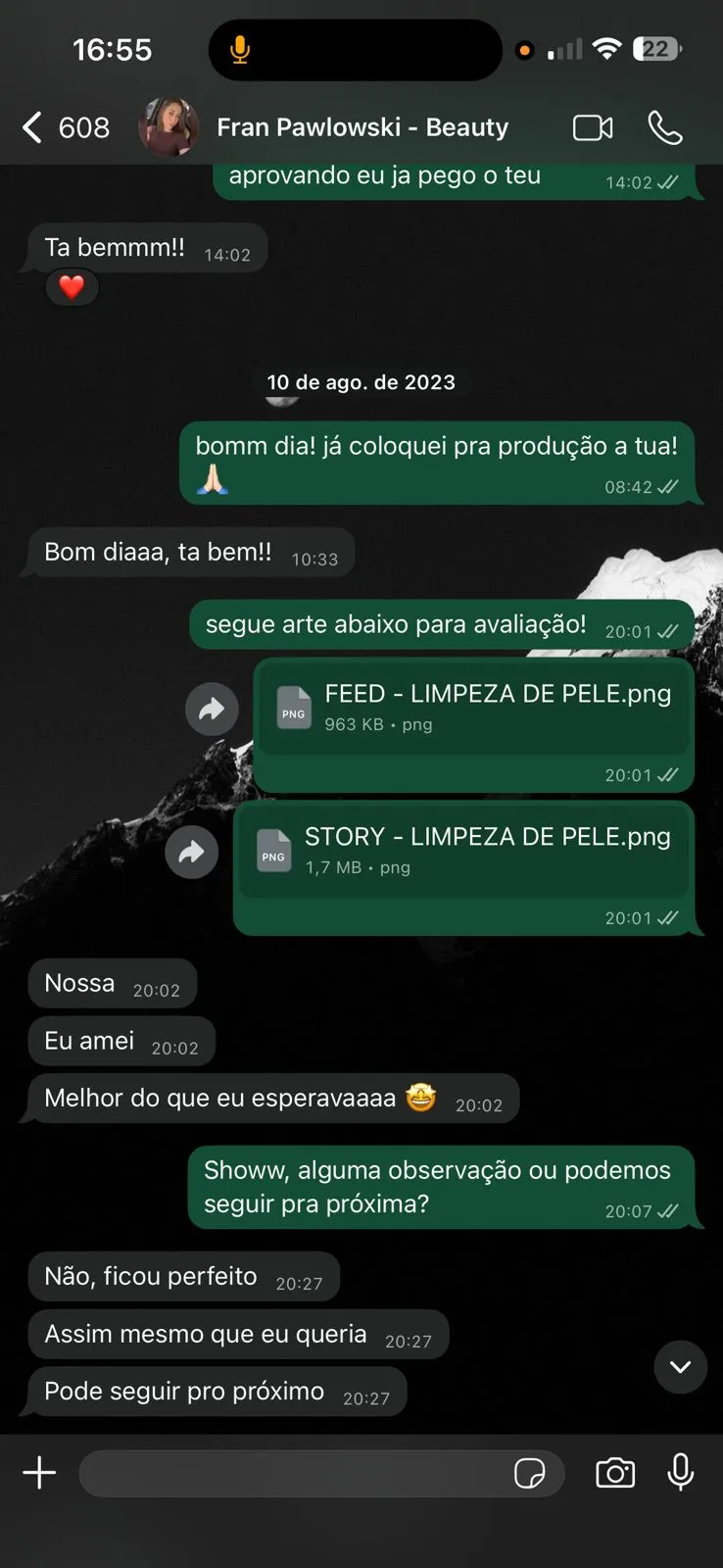Tap the chevron to jump to latest messages
Screen dimensions: 723x1568
pyautogui.click(x=680, y=1367)
